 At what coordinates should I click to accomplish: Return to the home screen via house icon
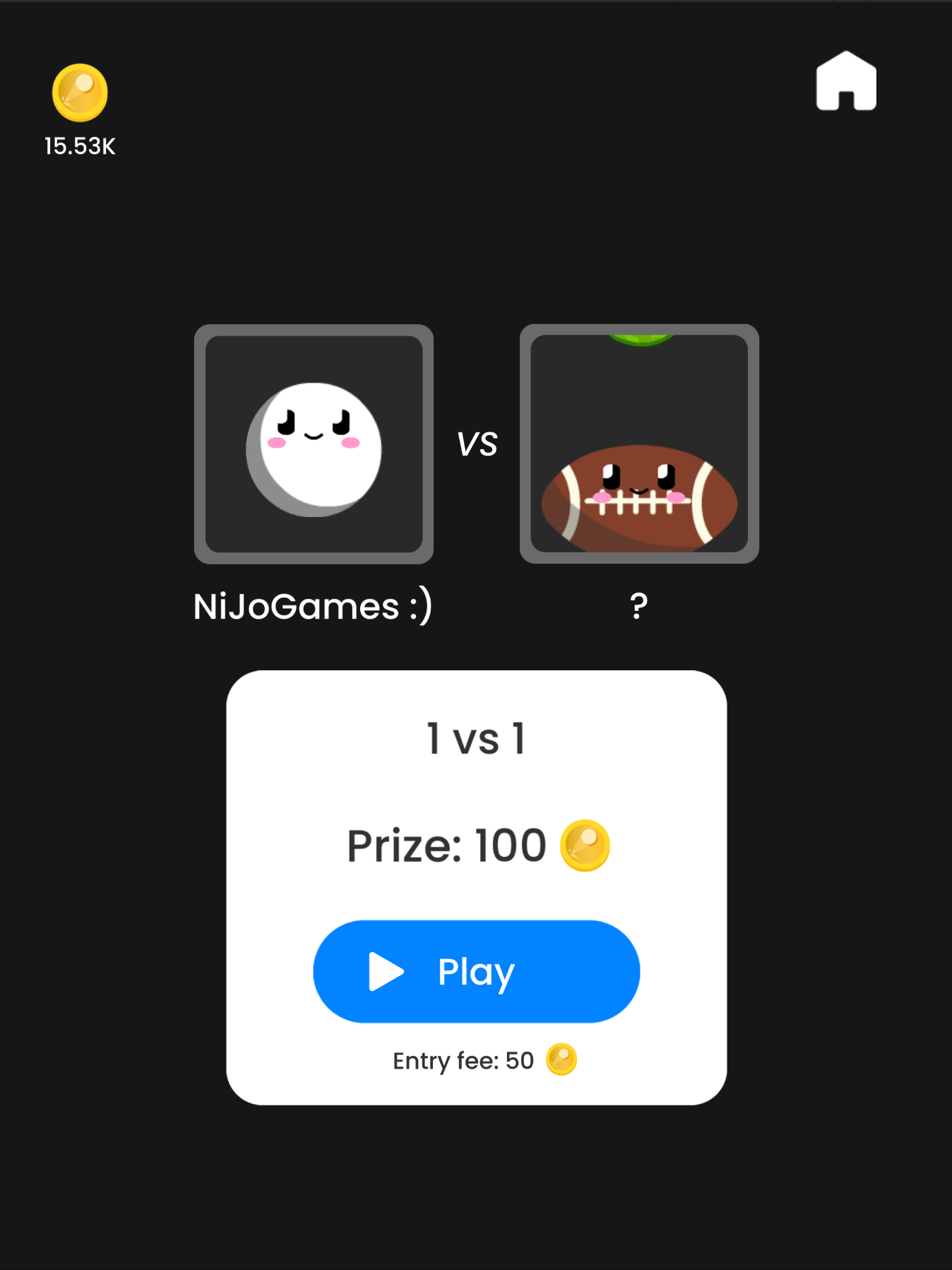[845, 82]
